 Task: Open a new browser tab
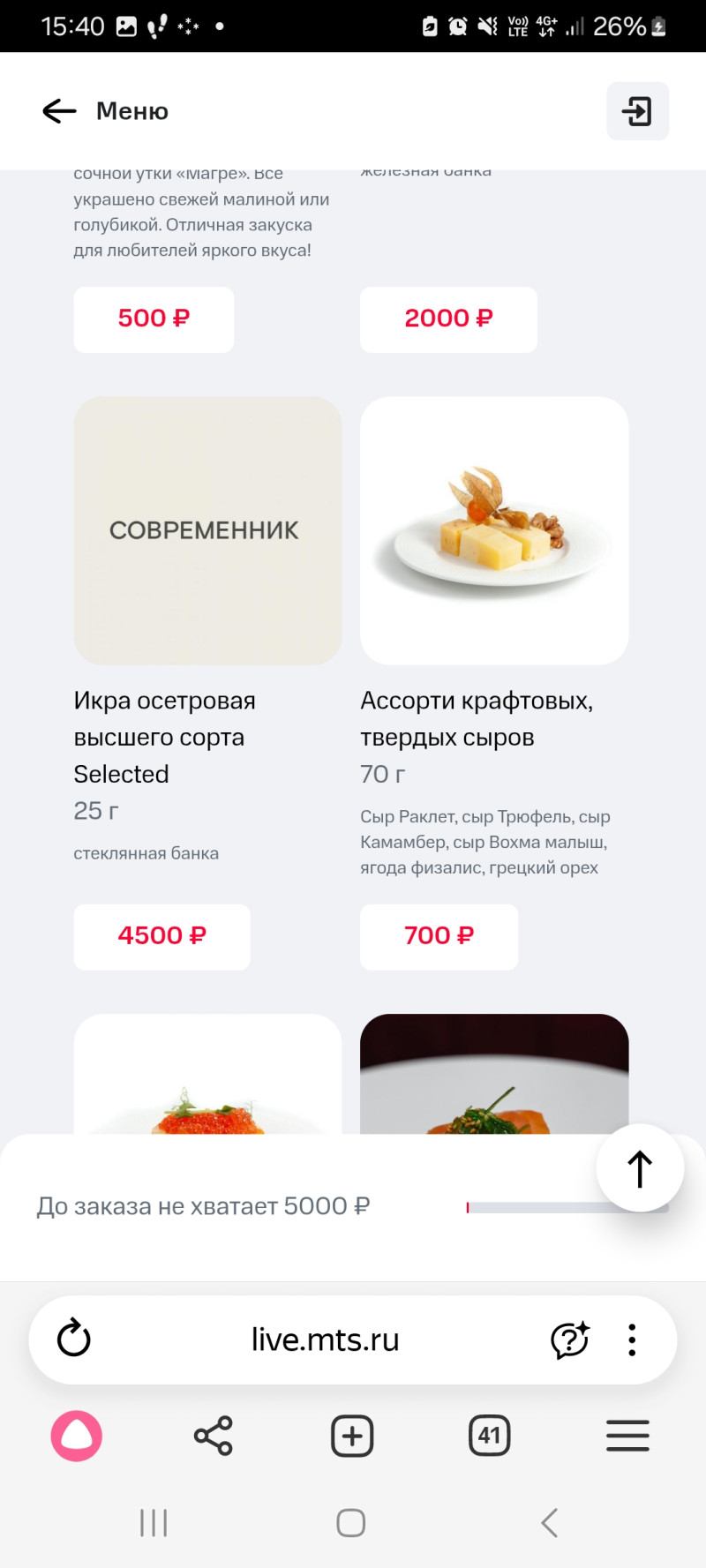(352, 1436)
